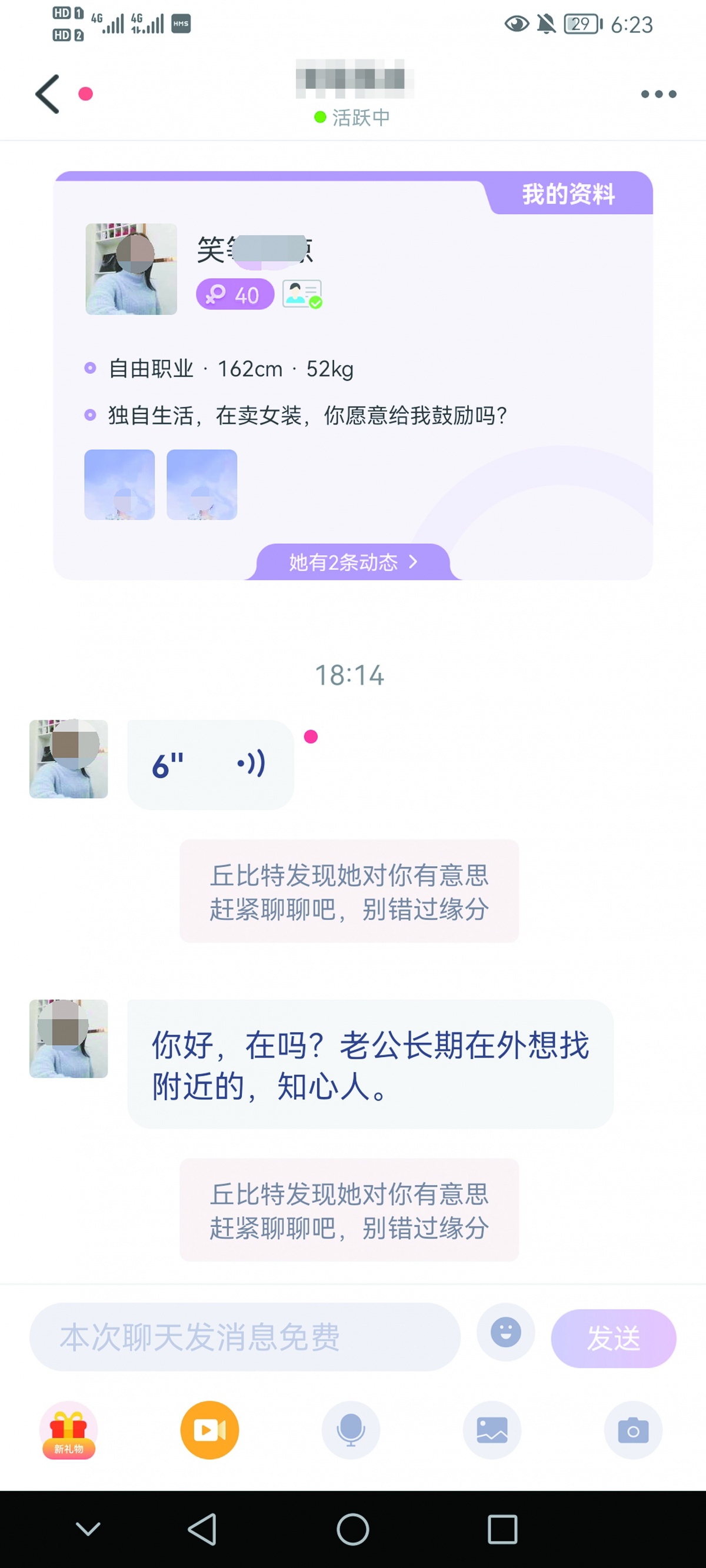Open the new gifts panel
Viewport: 706px width, 1568px height.
69,1430
